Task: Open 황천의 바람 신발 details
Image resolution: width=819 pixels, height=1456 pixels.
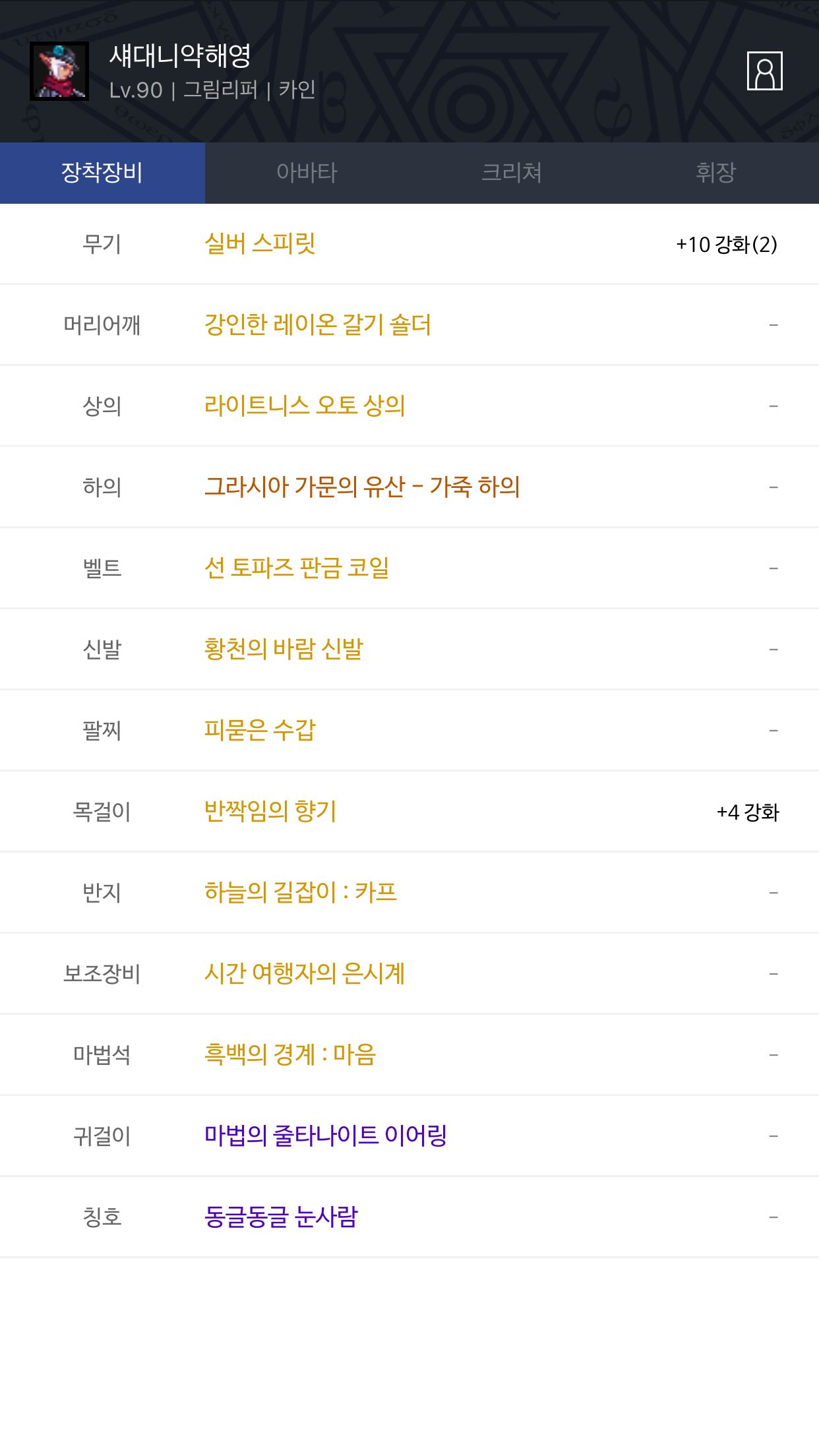Action: pyautogui.click(x=284, y=649)
